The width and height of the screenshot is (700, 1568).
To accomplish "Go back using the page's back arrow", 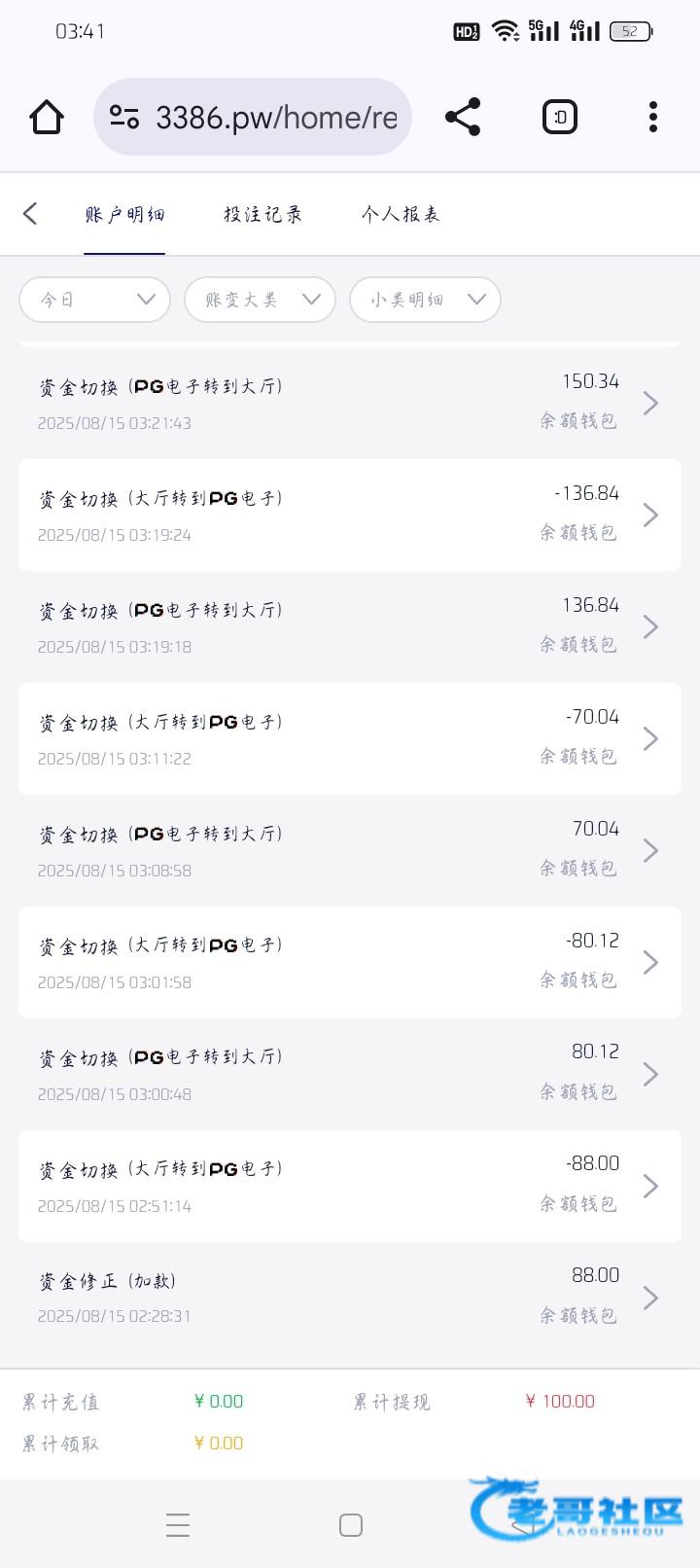I will tap(30, 214).
